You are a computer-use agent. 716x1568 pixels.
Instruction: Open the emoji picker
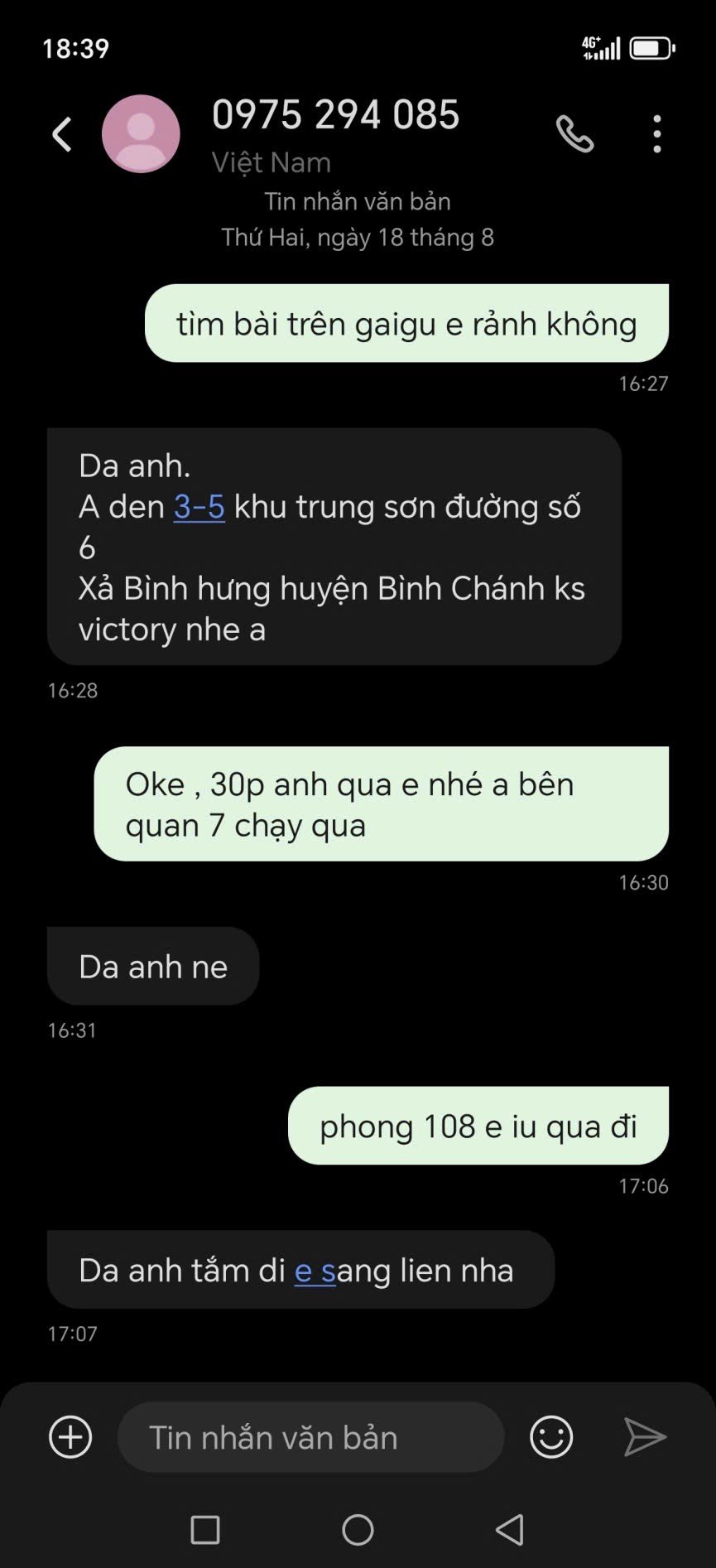[x=551, y=1437]
